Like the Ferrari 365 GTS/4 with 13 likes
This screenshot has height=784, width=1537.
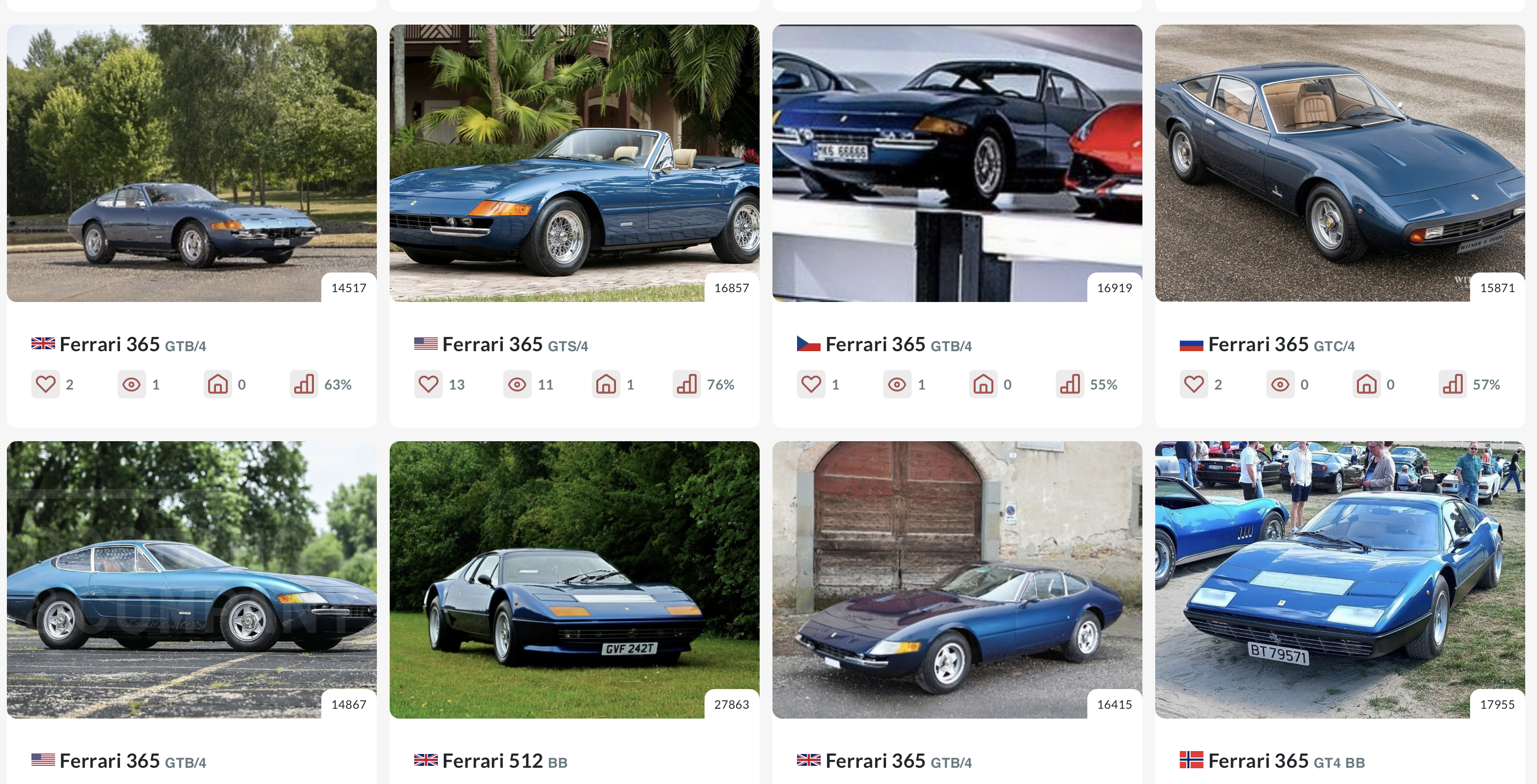tap(429, 384)
